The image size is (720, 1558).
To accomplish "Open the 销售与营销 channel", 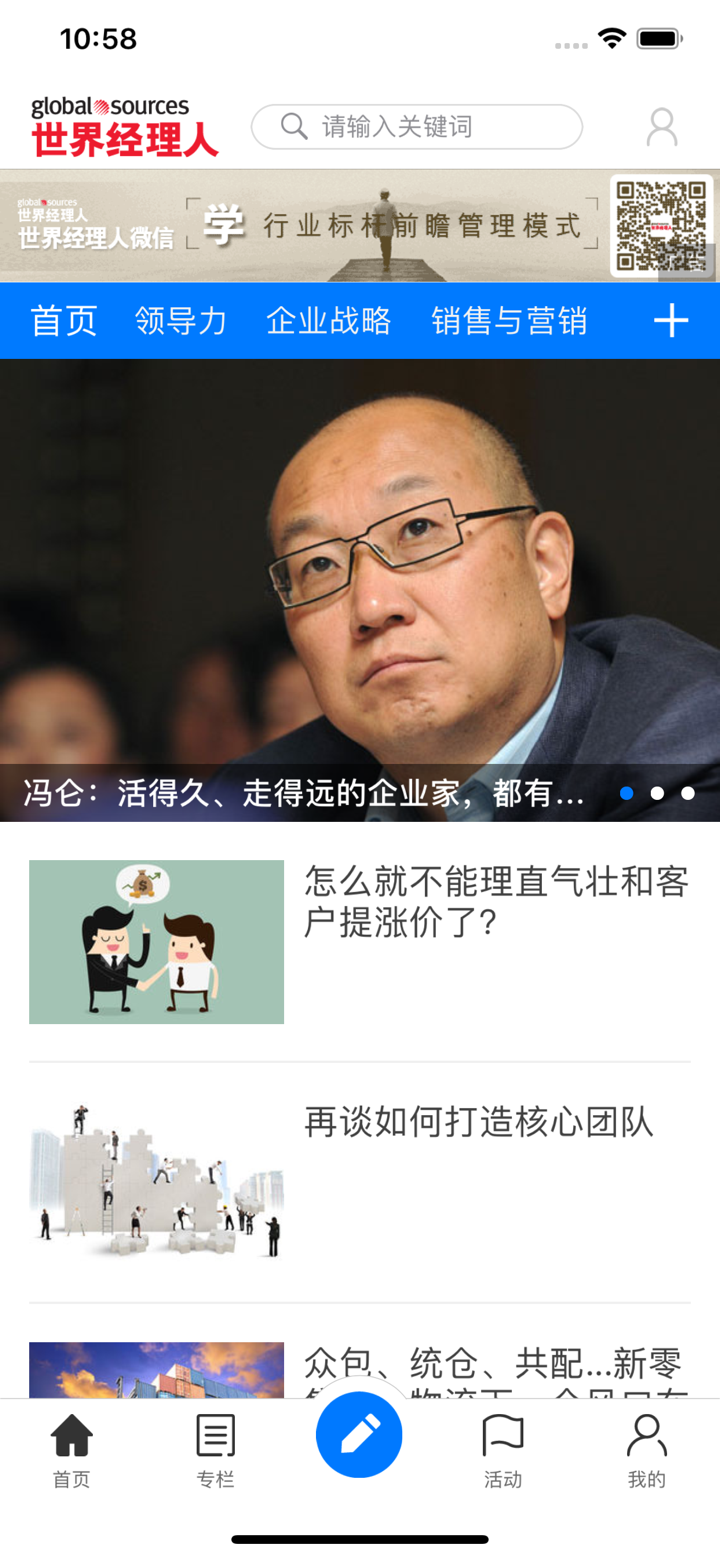I will coord(508,320).
